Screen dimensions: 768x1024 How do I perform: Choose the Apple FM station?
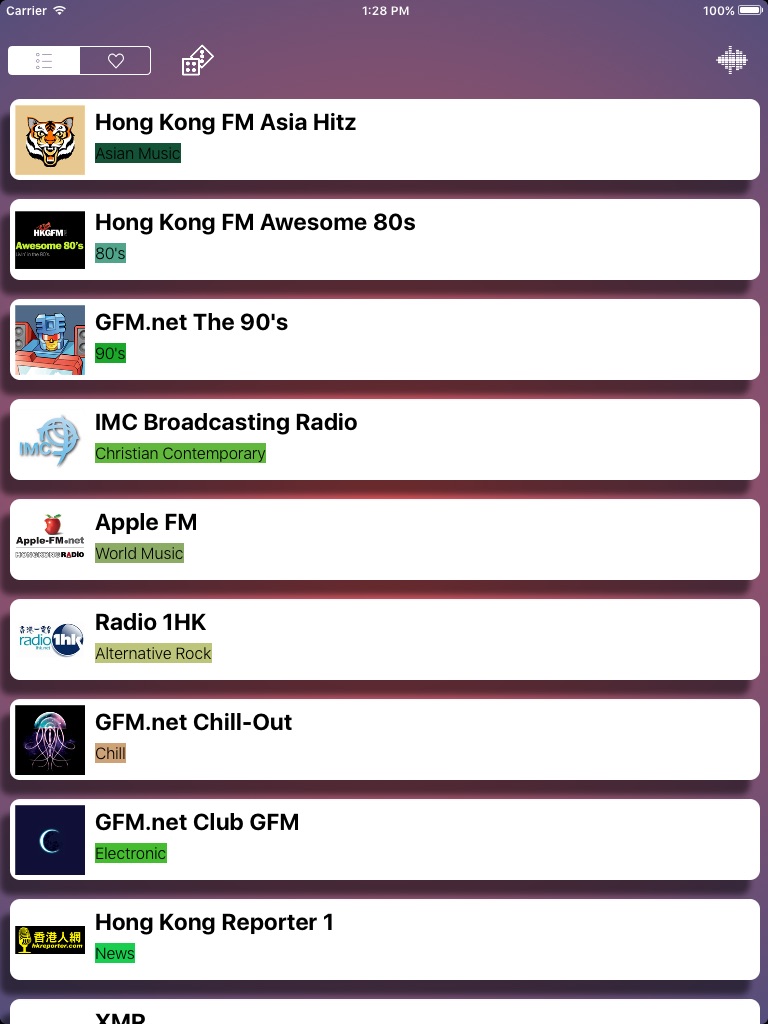pyautogui.click(x=385, y=539)
